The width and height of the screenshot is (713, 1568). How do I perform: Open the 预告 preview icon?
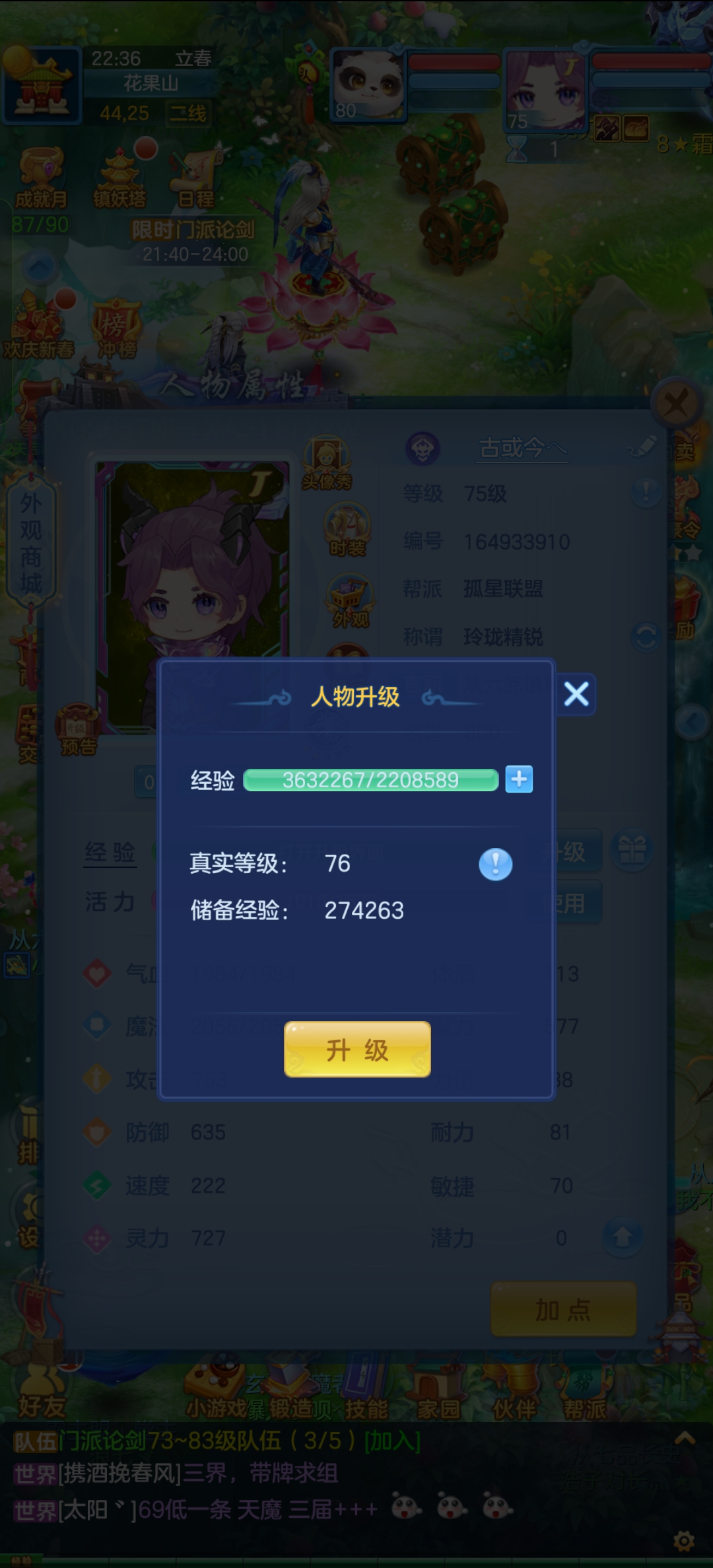tap(79, 731)
